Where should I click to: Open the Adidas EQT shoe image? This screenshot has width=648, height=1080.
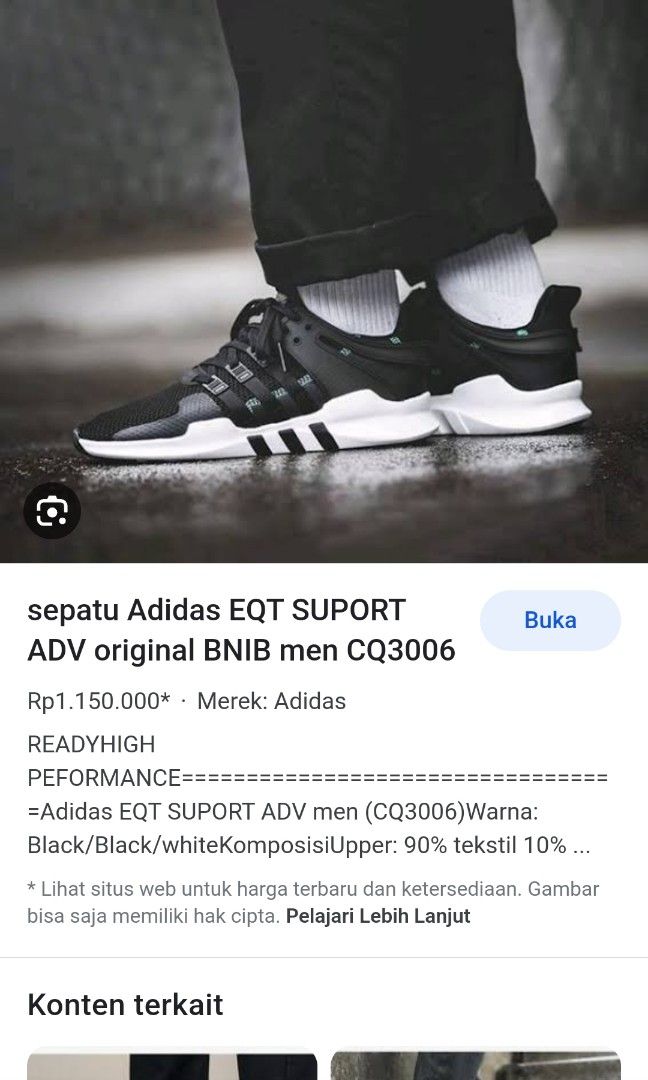(x=324, y=280)
